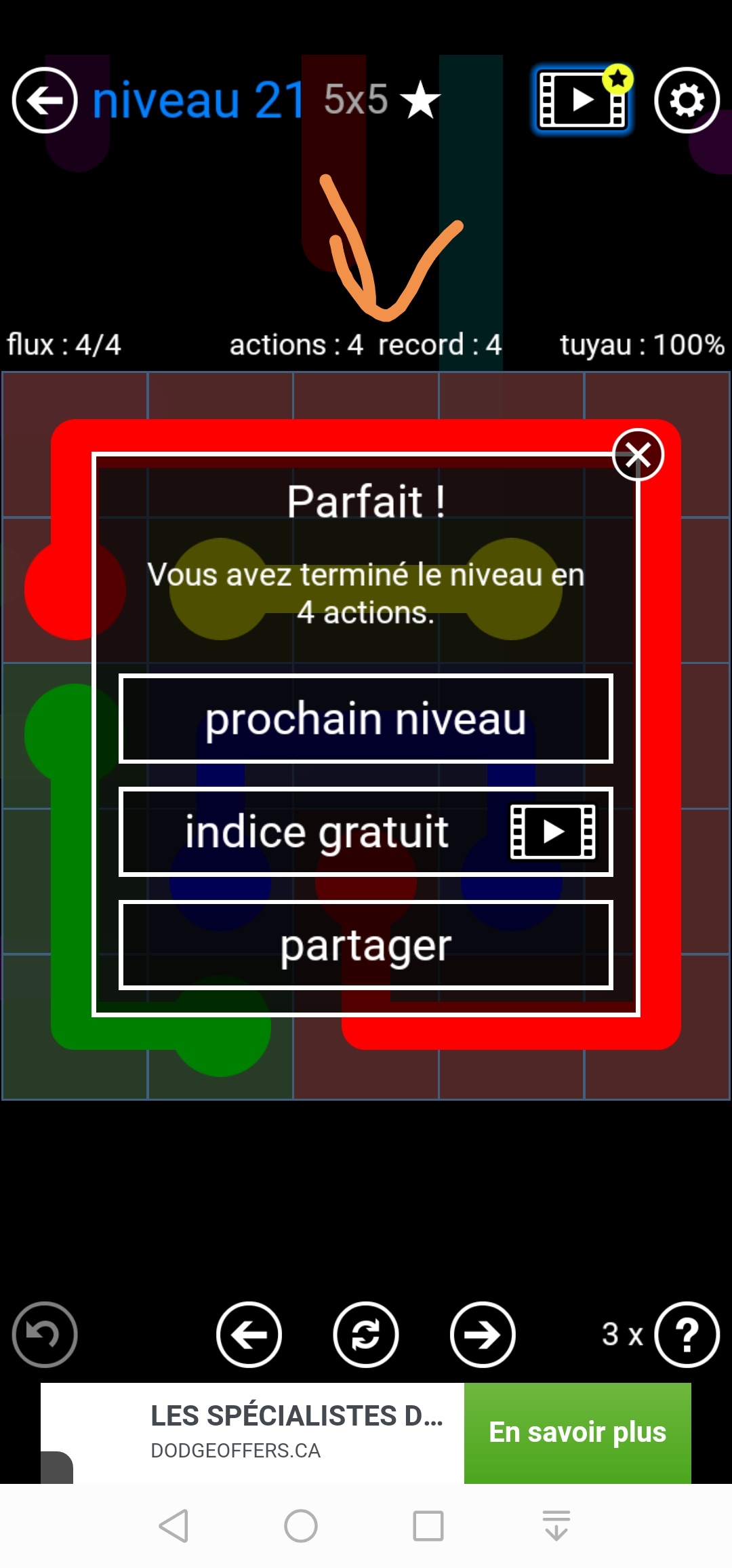Go back using the top-left arrow
Screen dimensions: 732x1568
click(x=45, y=100)
